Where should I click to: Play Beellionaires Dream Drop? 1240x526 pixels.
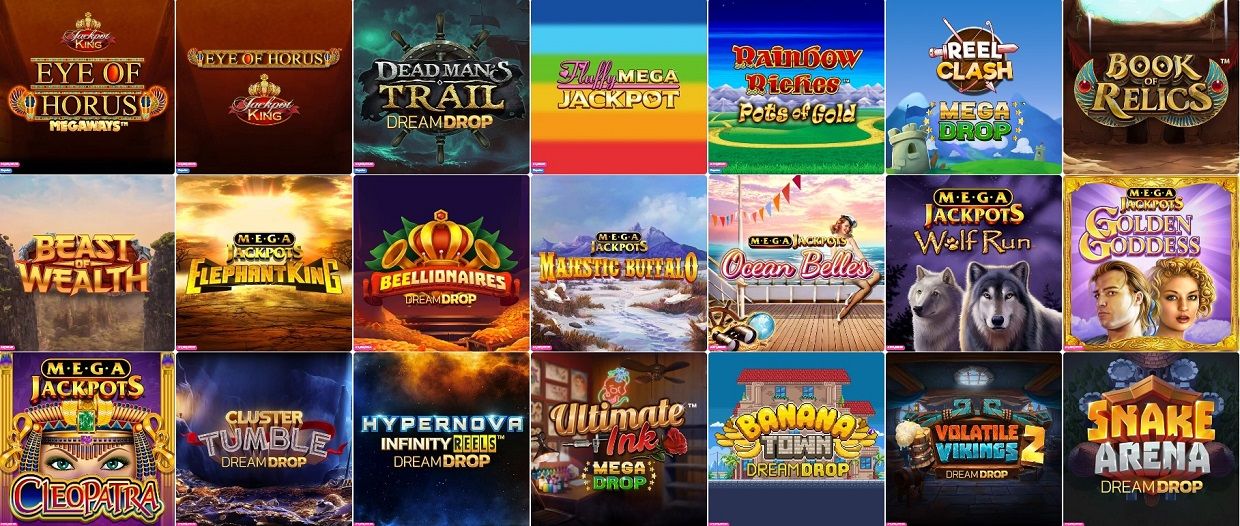click(441, 263)
